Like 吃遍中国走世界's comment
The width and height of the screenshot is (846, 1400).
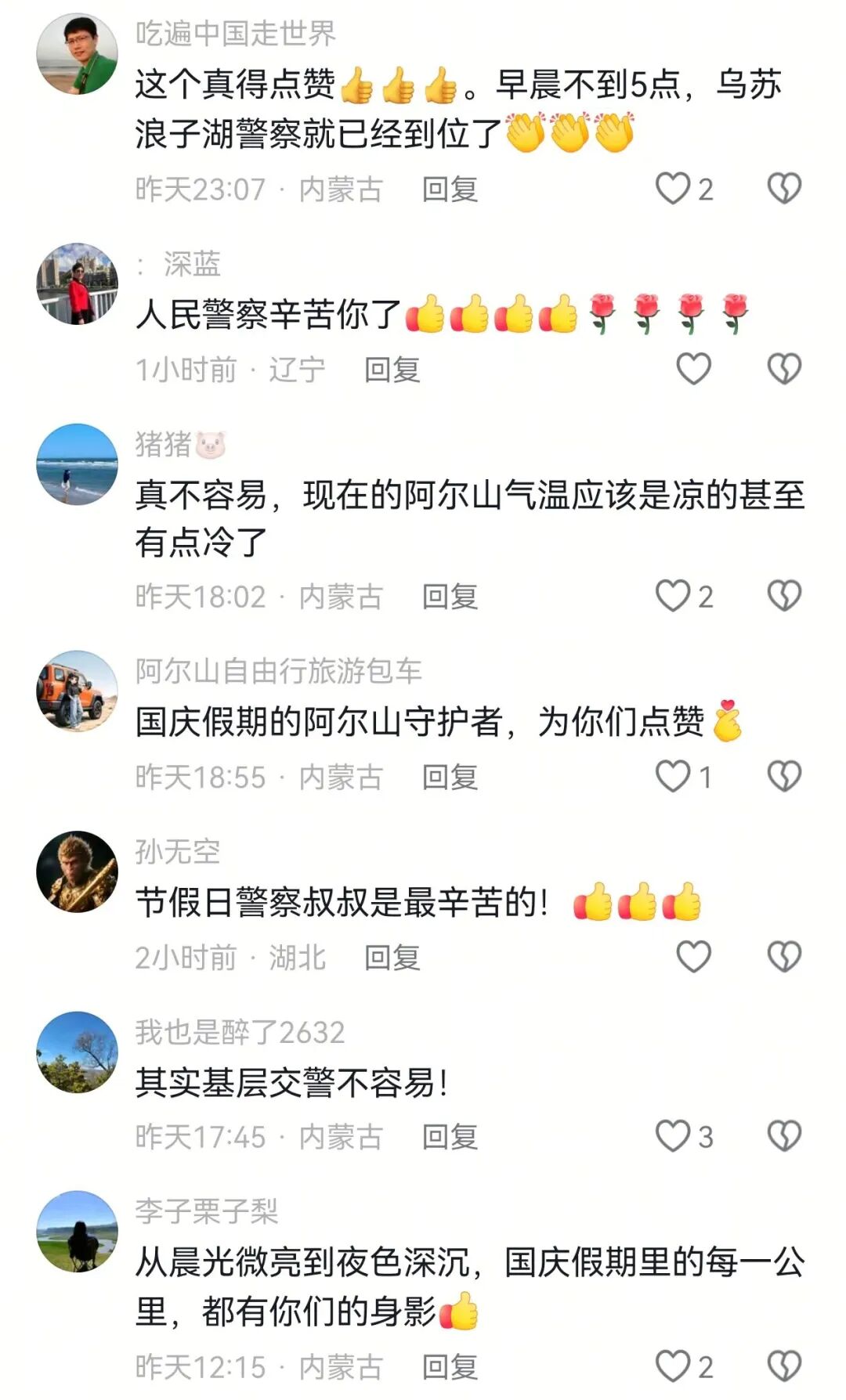click(x=673, y=189)
